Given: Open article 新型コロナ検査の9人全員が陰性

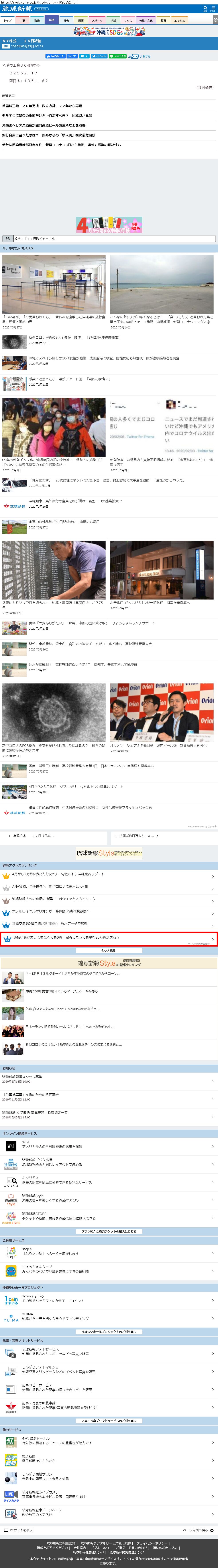Looking at the screenshot, I should coord(73,338).
